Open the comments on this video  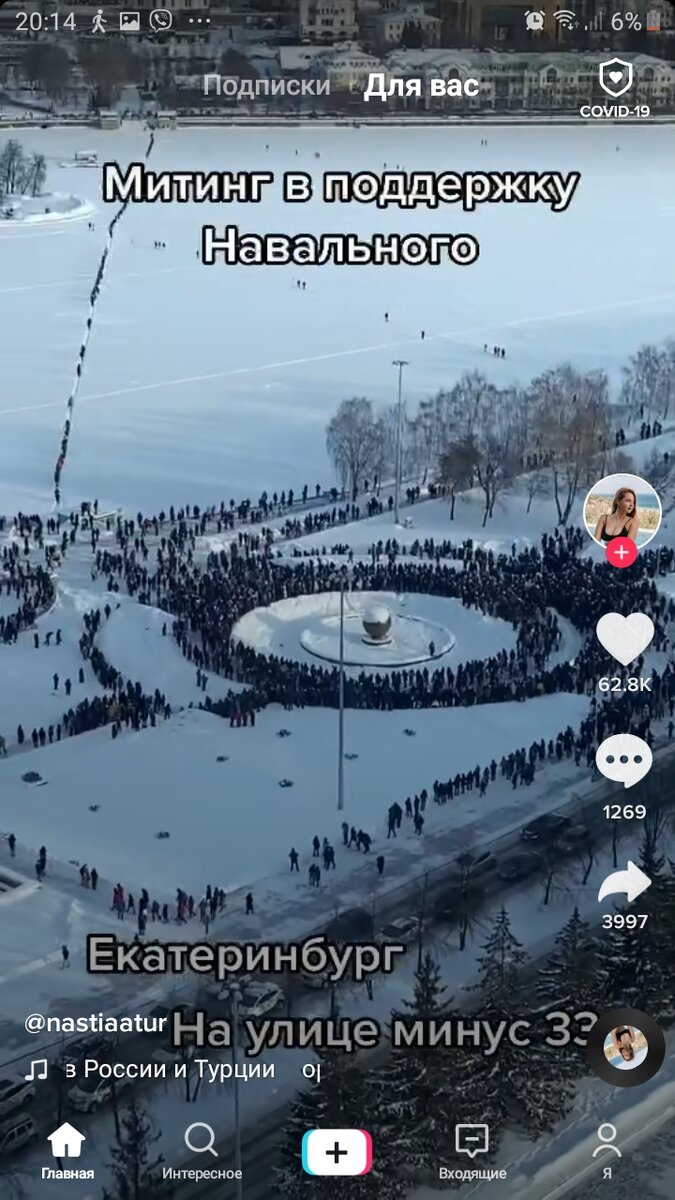tap(624, 762)
